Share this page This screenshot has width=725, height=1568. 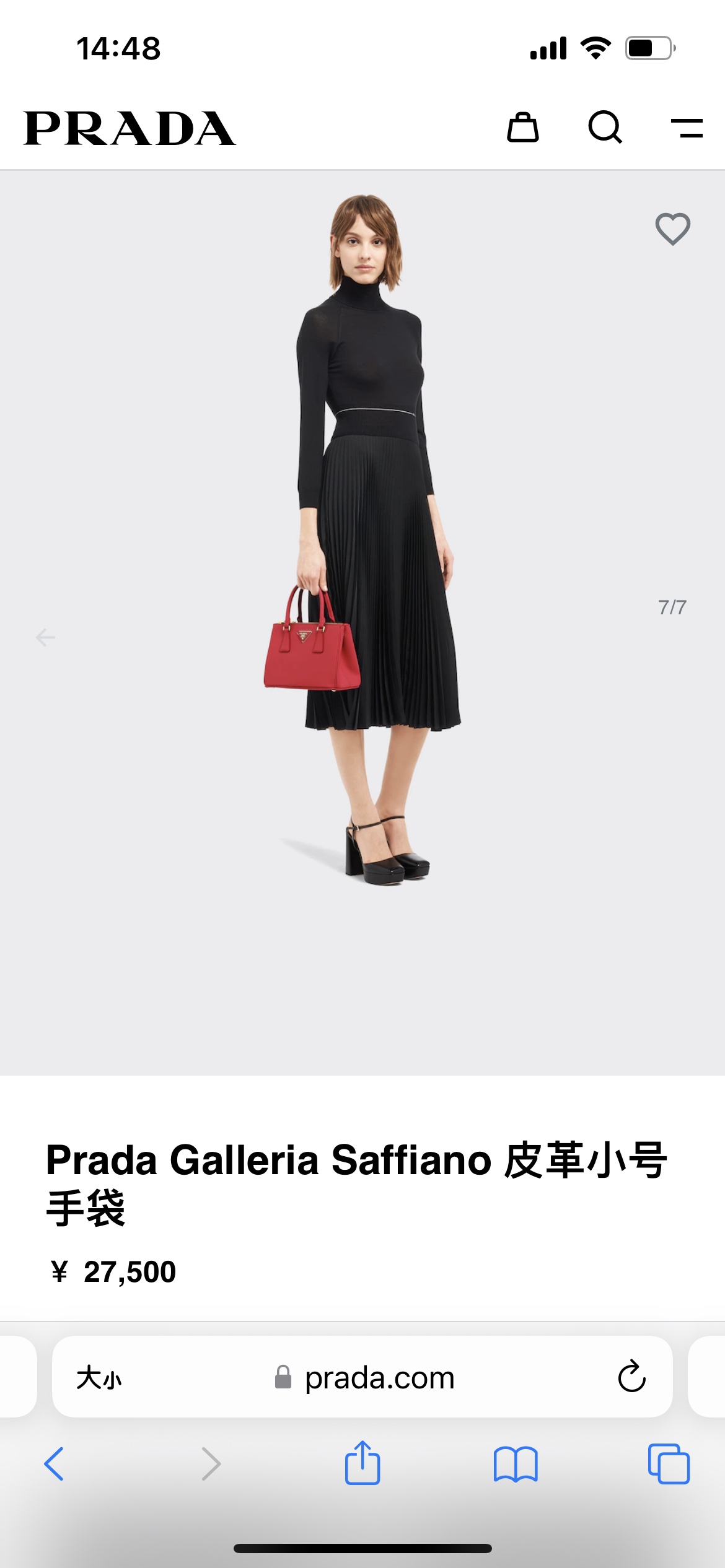tap(362, 1463)
